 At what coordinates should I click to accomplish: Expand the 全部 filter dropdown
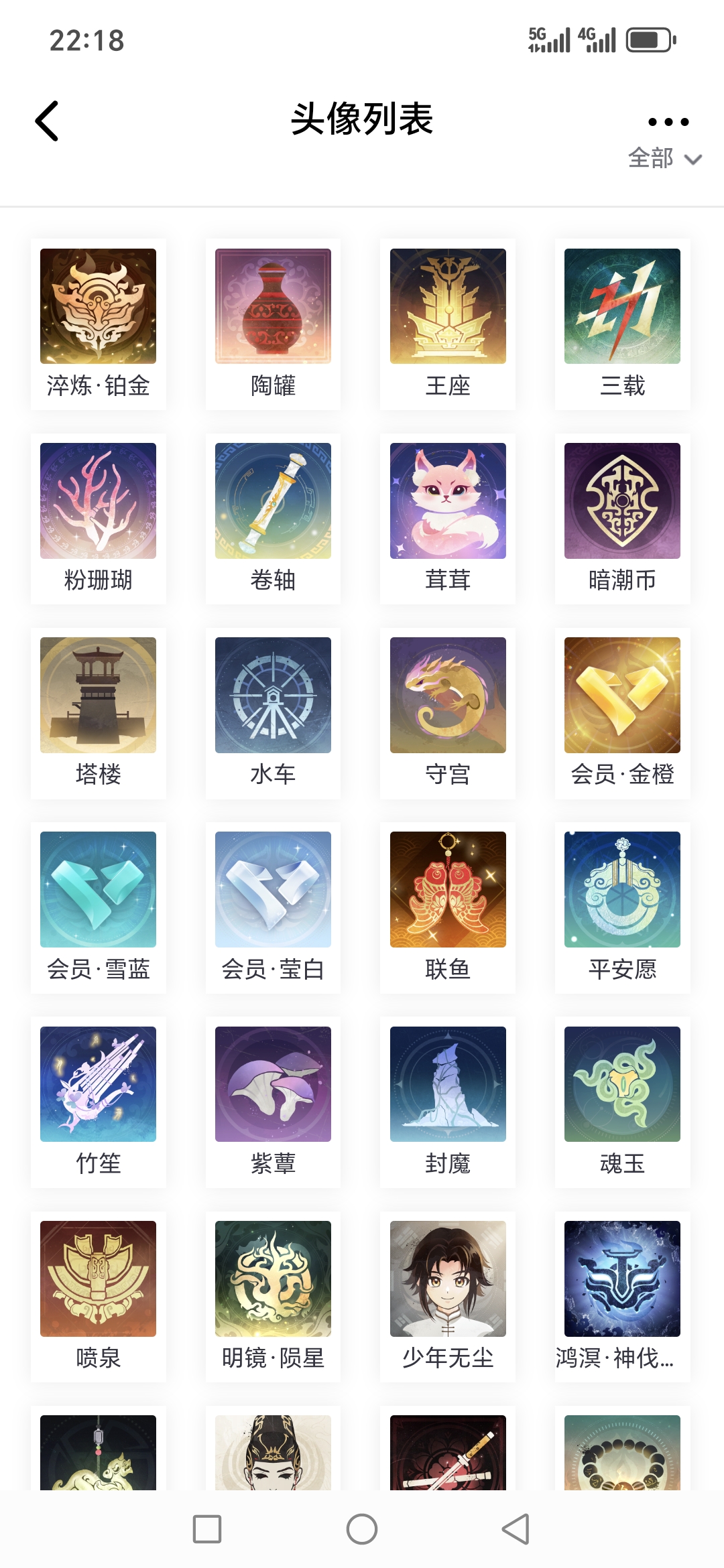[664, 159]
